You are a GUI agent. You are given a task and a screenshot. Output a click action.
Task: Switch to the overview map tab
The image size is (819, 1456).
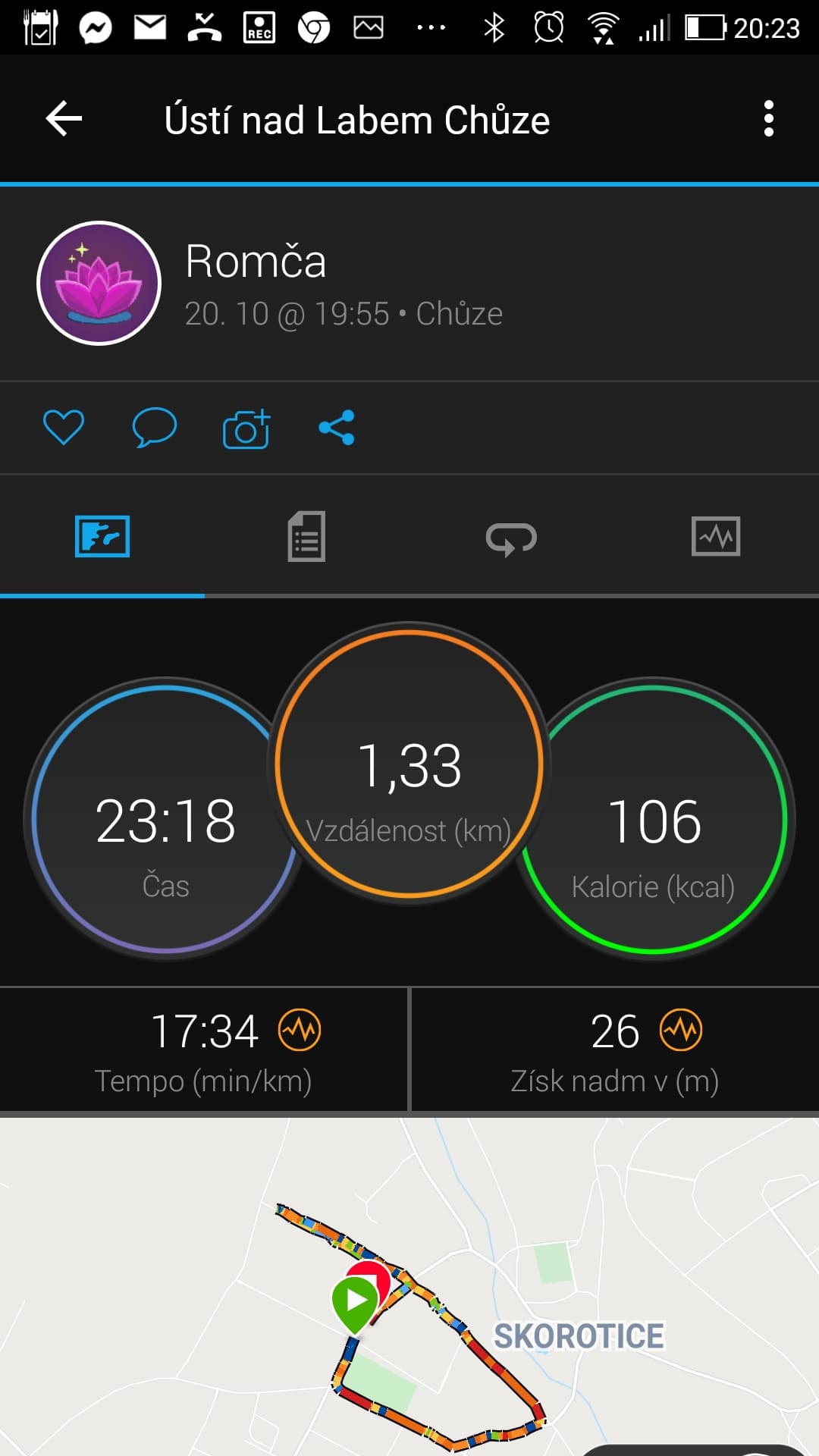click(102, 536)
